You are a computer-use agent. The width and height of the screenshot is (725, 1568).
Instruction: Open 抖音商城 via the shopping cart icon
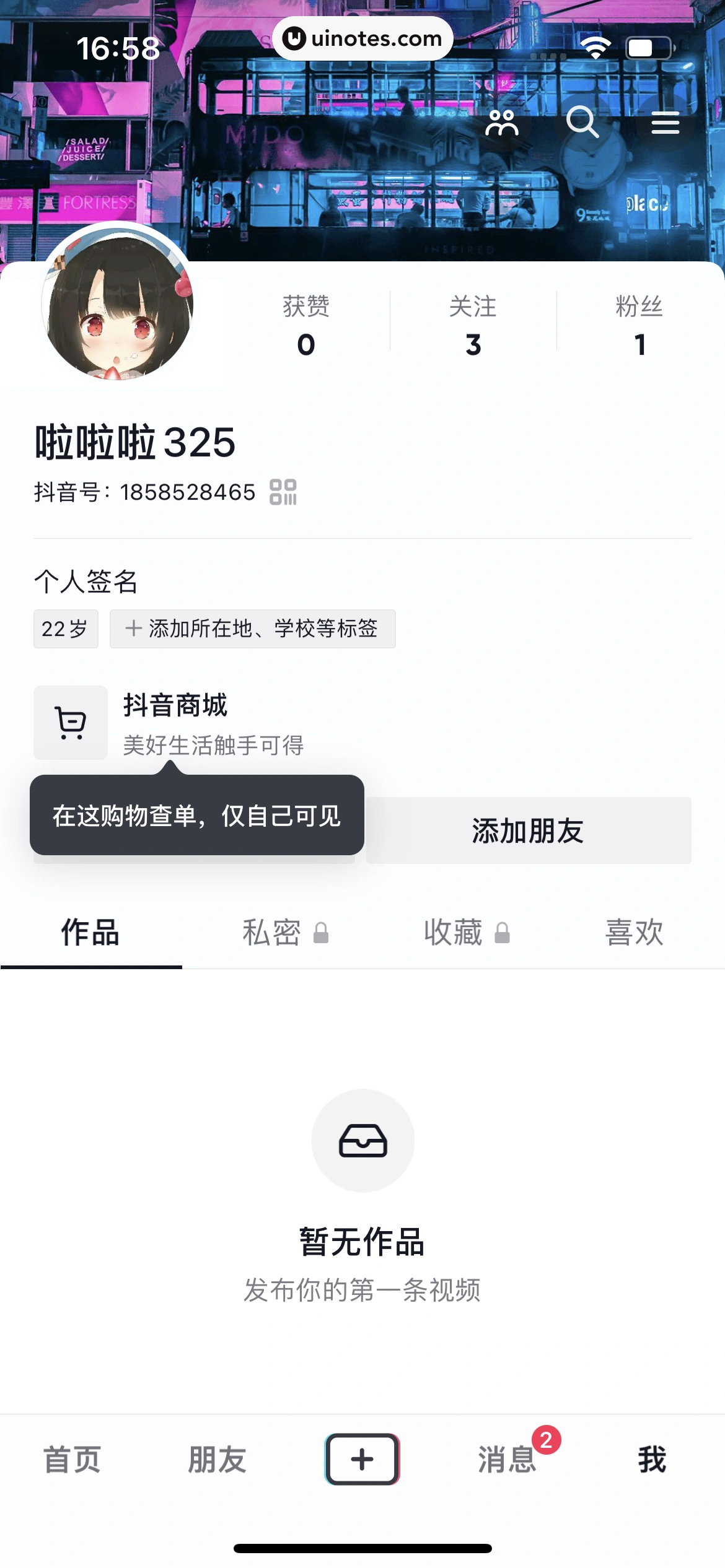point(70,723)
